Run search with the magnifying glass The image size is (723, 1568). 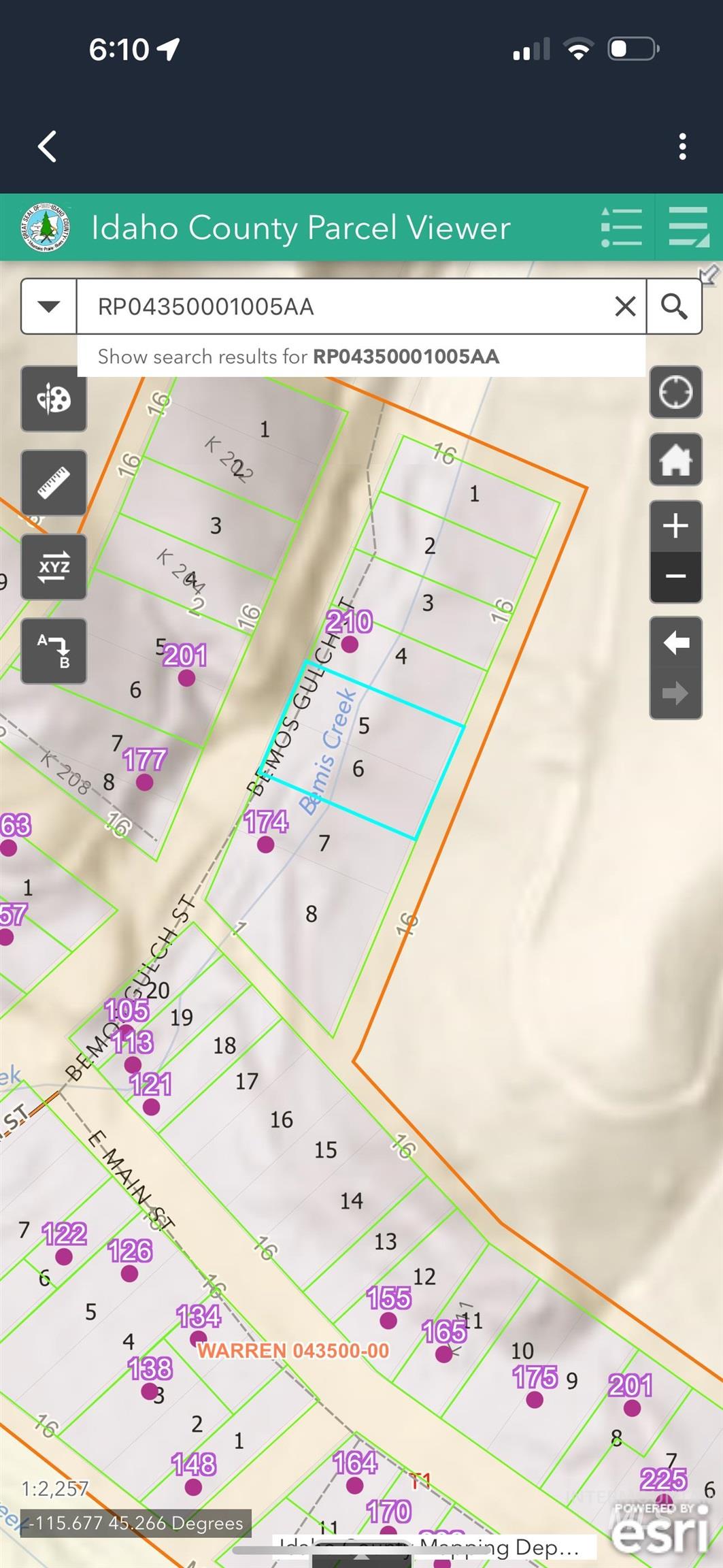pyautogui.click(x=673, y=306)
